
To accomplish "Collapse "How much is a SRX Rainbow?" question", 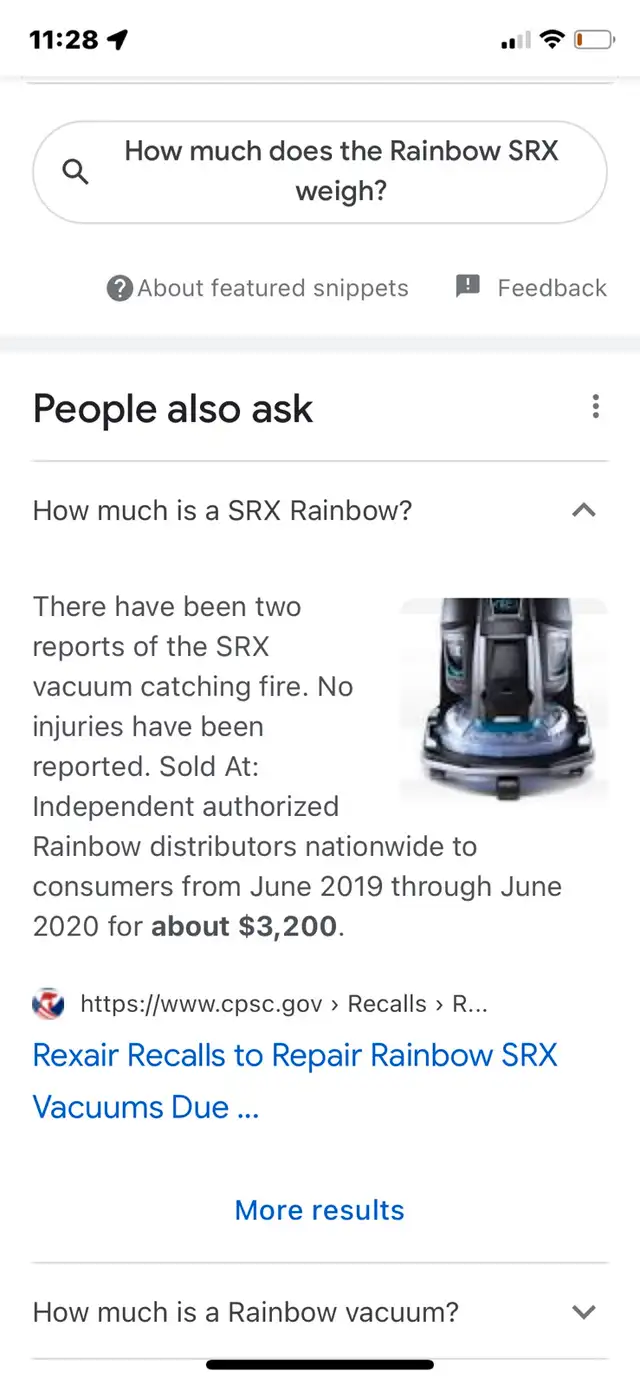I will (x=583, y=511).
